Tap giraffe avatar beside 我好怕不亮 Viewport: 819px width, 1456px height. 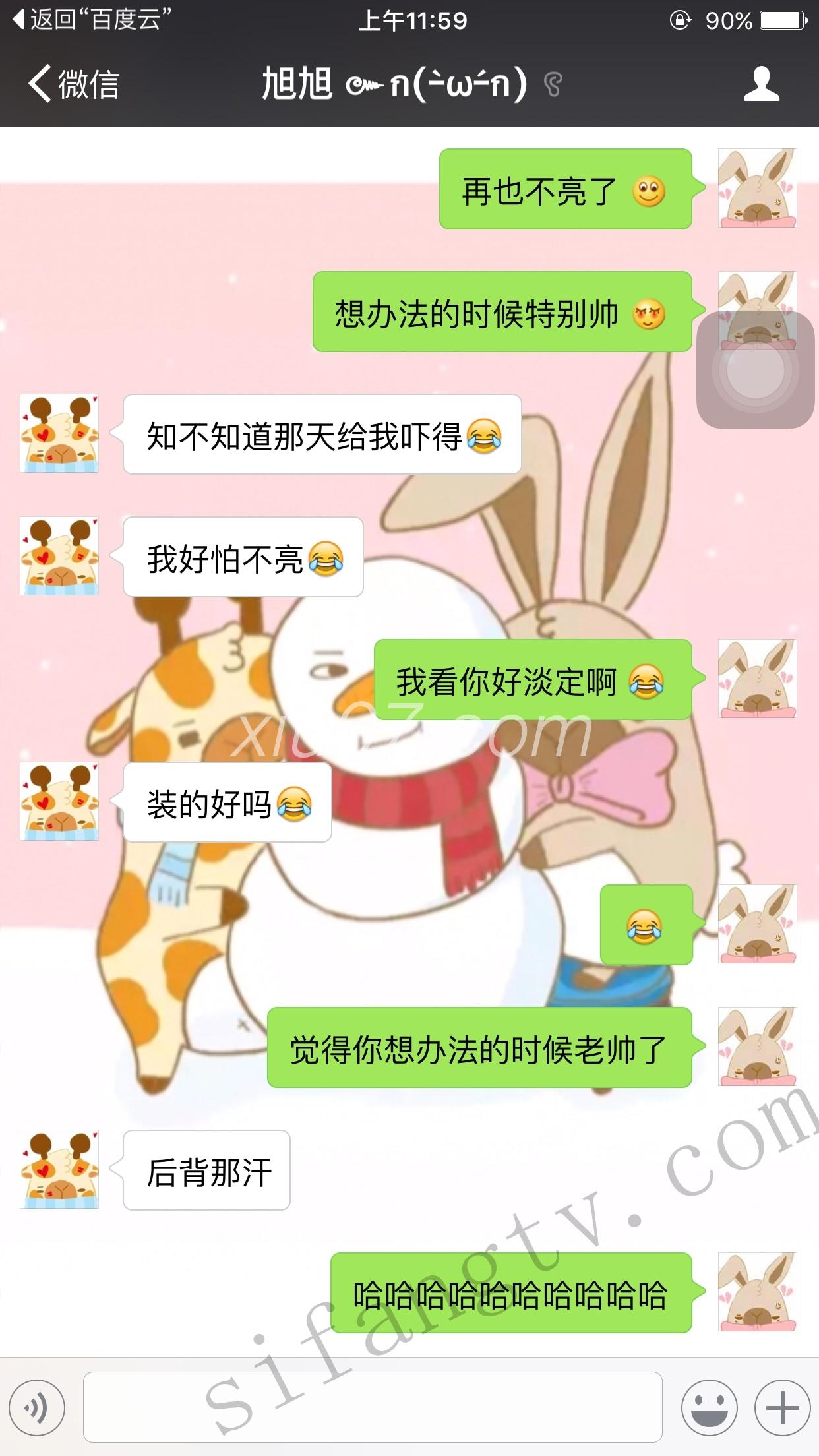59,556
